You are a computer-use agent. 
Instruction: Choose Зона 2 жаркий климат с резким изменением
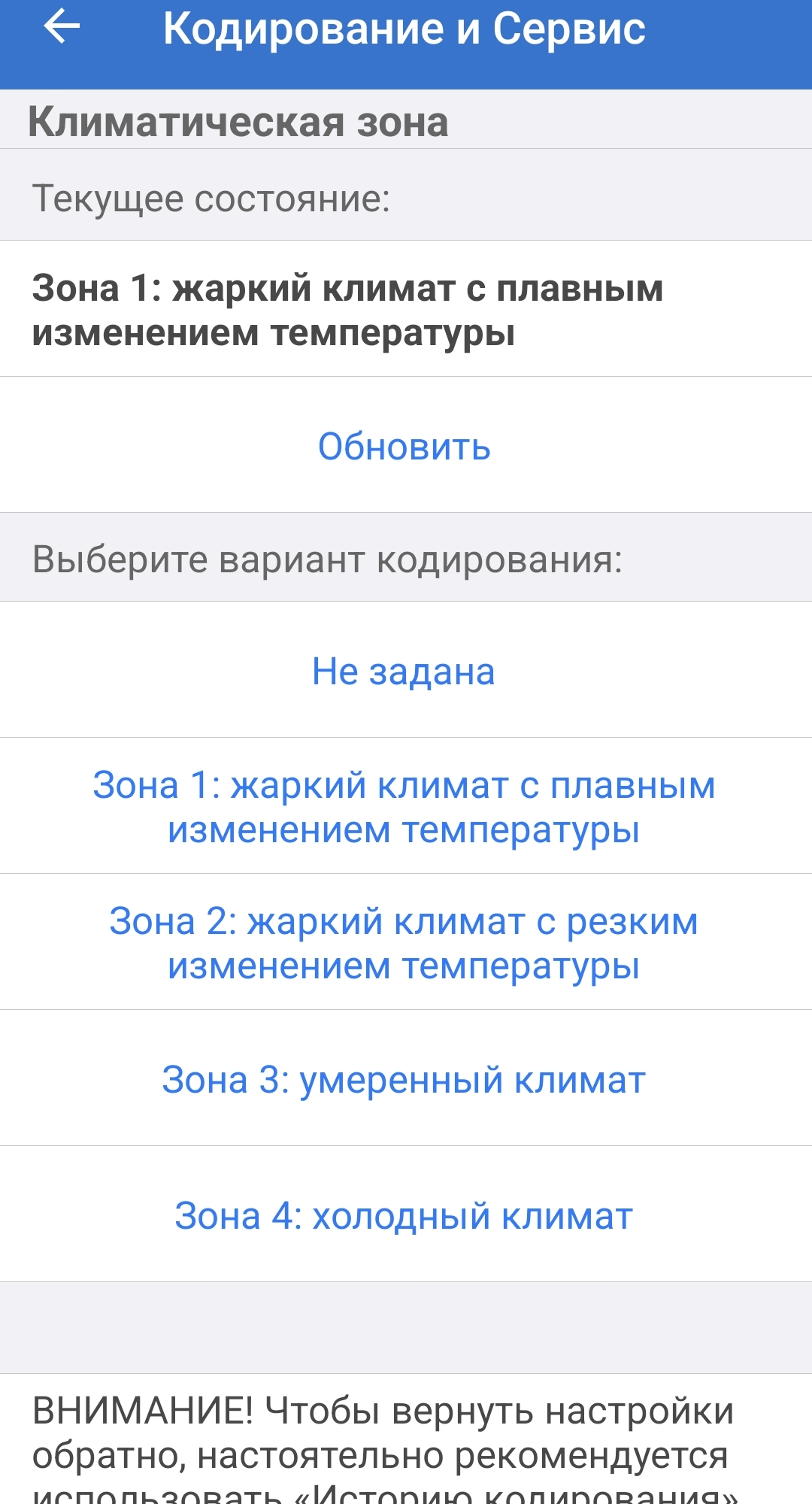[404, 943]
